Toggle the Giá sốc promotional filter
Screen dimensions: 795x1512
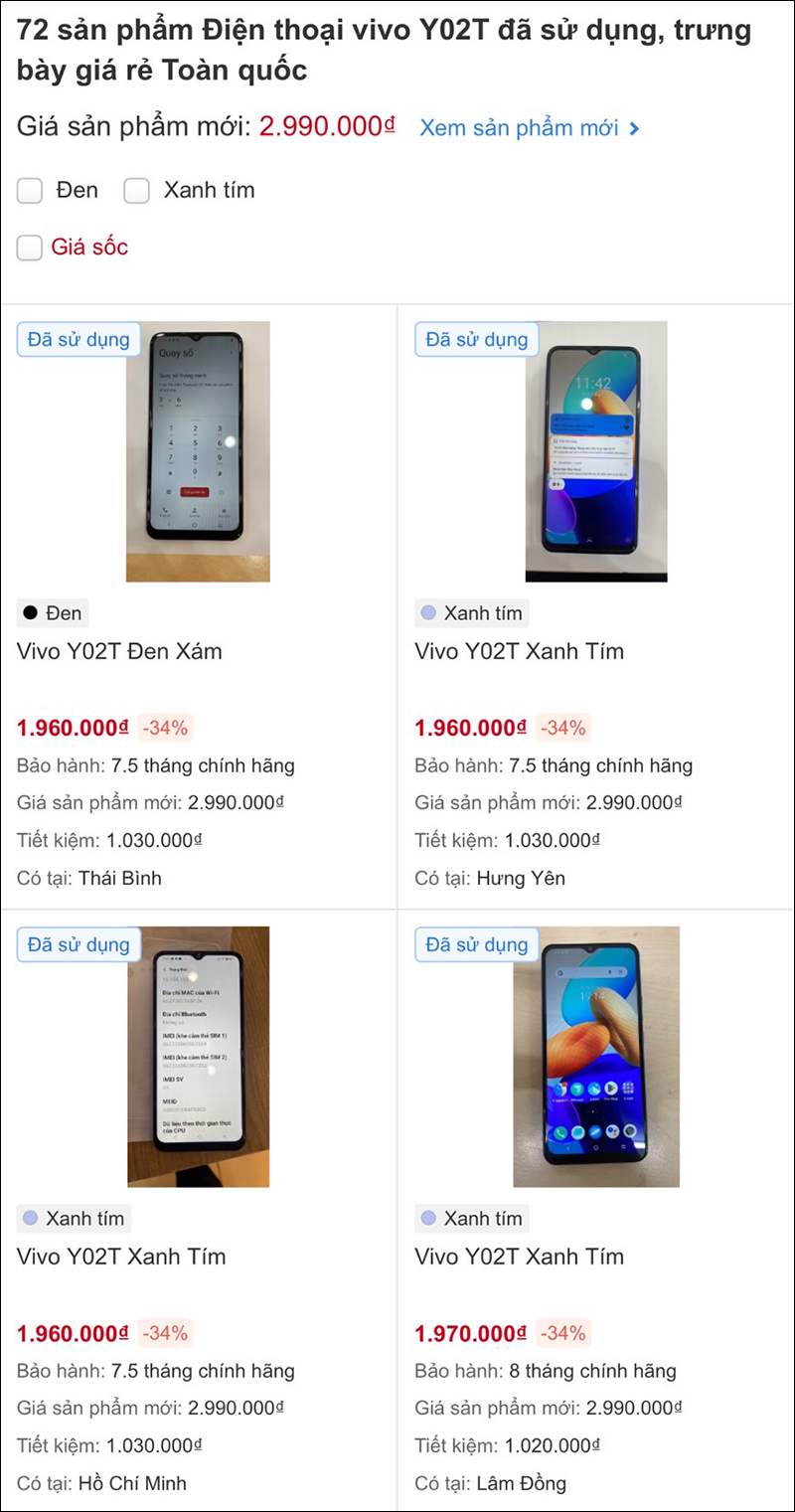[x=29, y=247]
